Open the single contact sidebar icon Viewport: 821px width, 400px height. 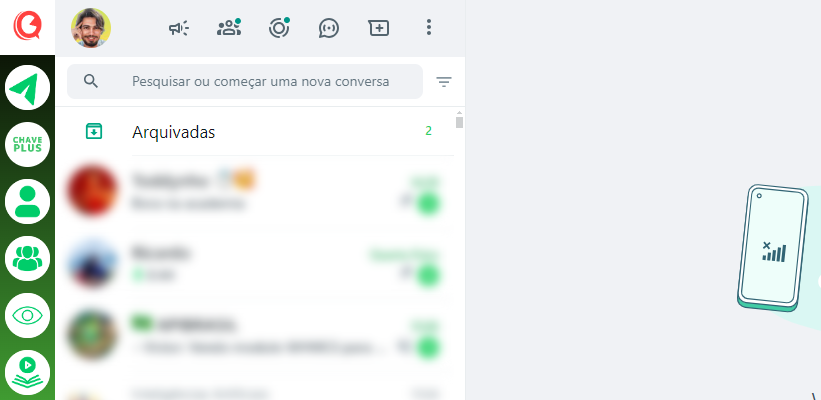(x=27, y=201)
